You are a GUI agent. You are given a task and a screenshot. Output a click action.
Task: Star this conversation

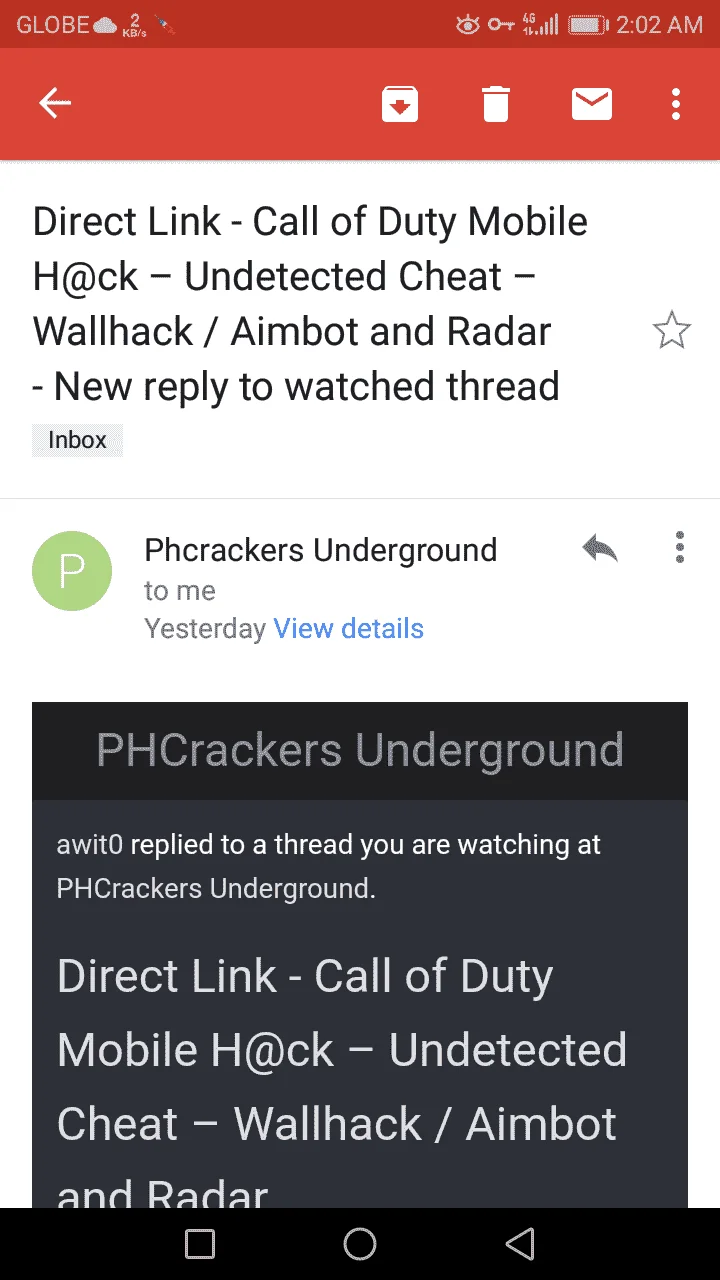point(671,330)
